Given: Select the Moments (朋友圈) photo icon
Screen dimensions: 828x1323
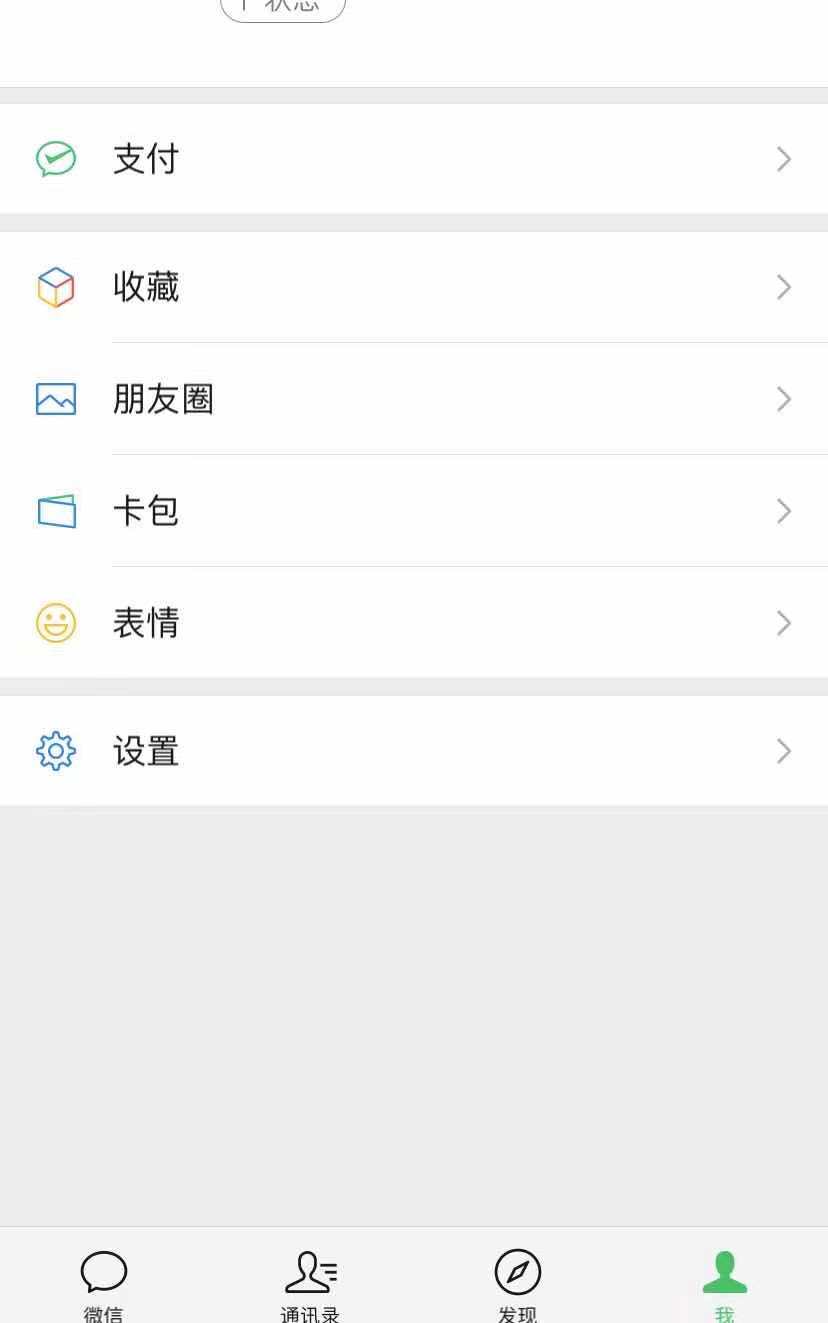Looking at the screenshot, I should 56,399.
